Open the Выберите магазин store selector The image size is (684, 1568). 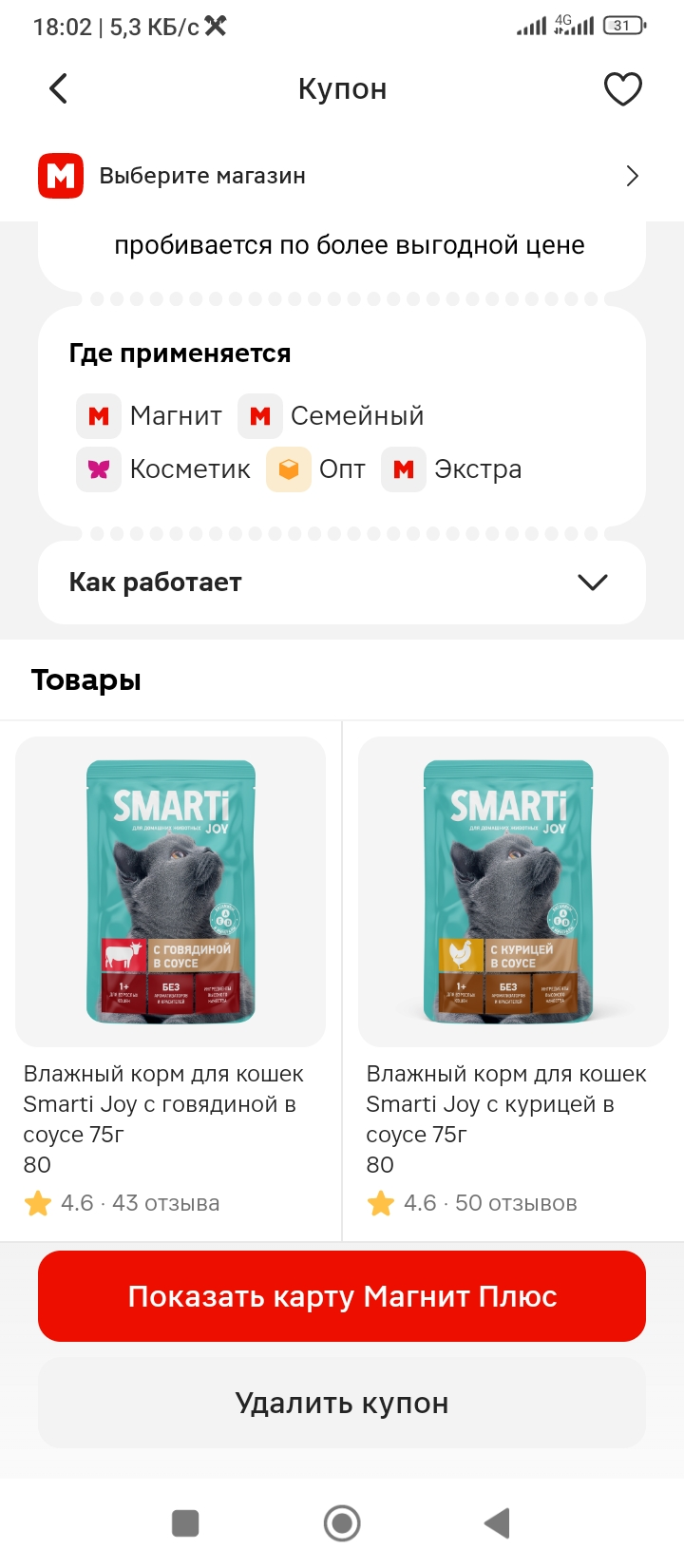pos(342,176)
